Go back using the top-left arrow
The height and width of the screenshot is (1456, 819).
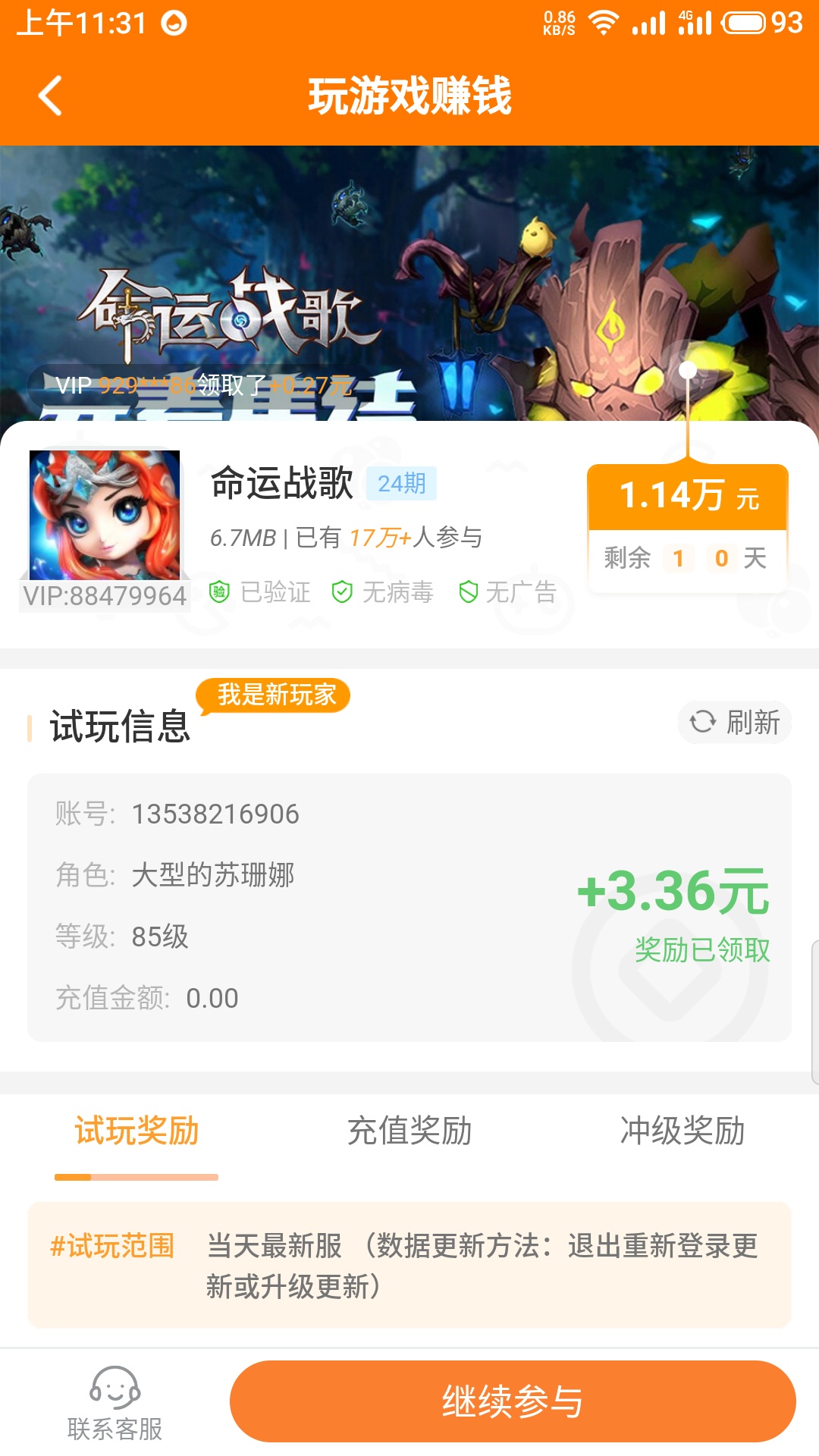pyautogui.click(x=50, y=96)
